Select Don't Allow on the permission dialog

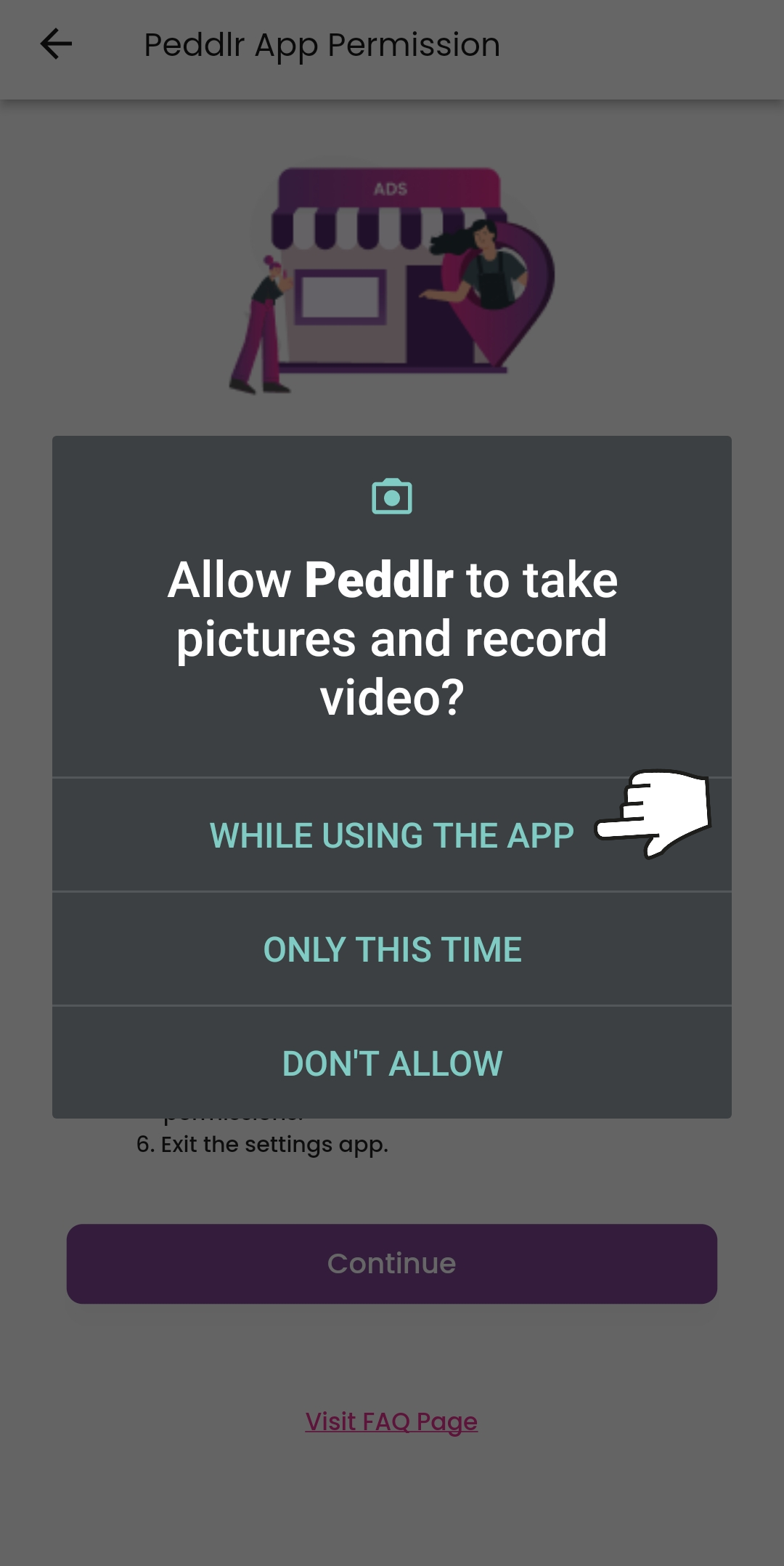pos(392,1063)
